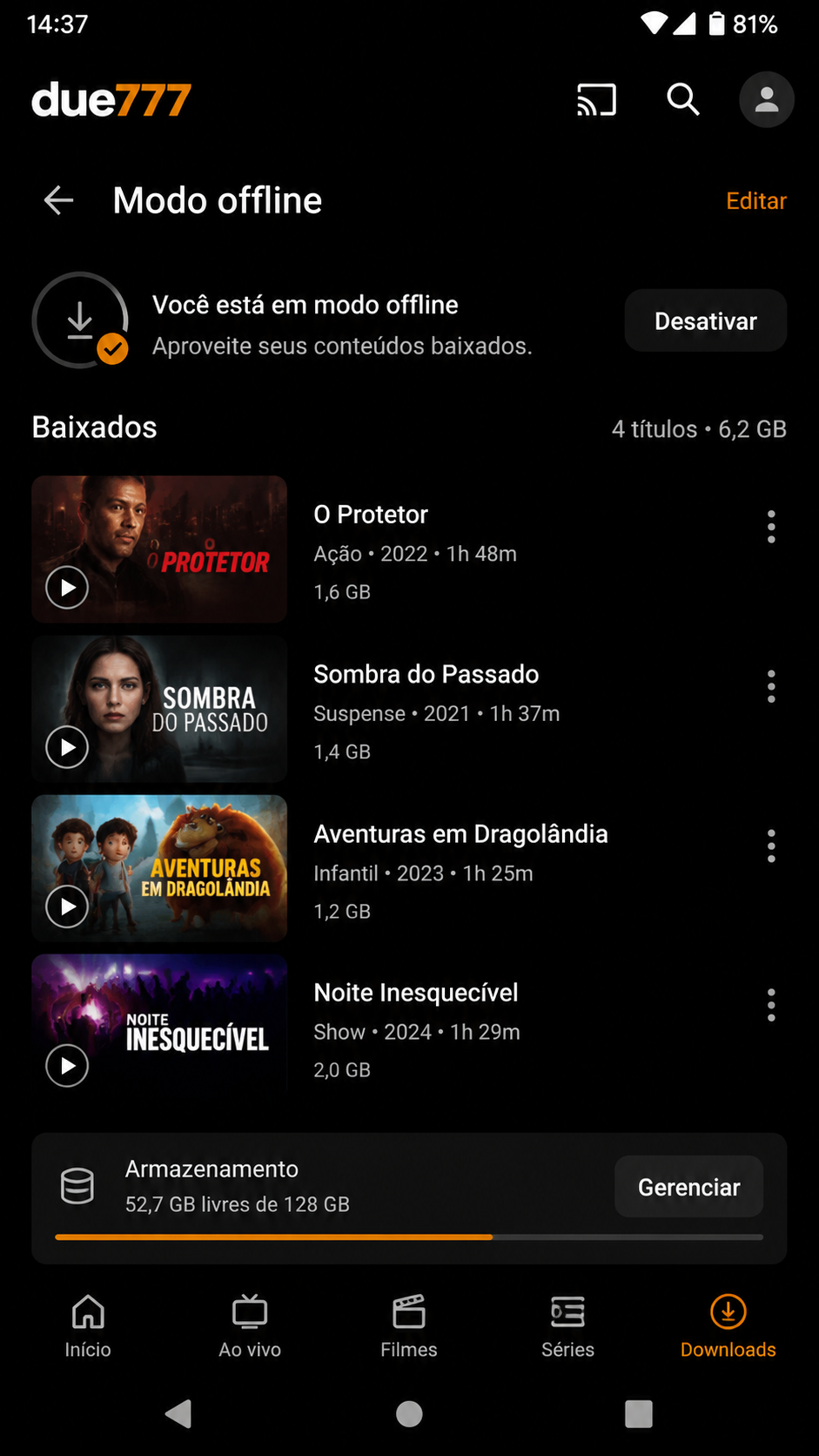Screen dimensions: 819x1456
Task: Open more options for Aventuras em Dragolândia
Action: [771, 846]
